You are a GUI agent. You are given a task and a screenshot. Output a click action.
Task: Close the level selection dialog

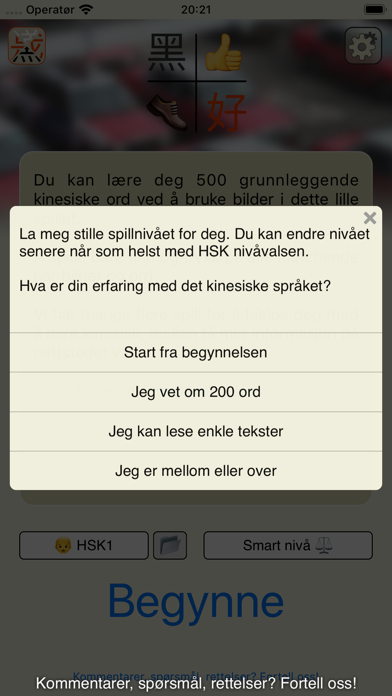[x=369, y=218]
